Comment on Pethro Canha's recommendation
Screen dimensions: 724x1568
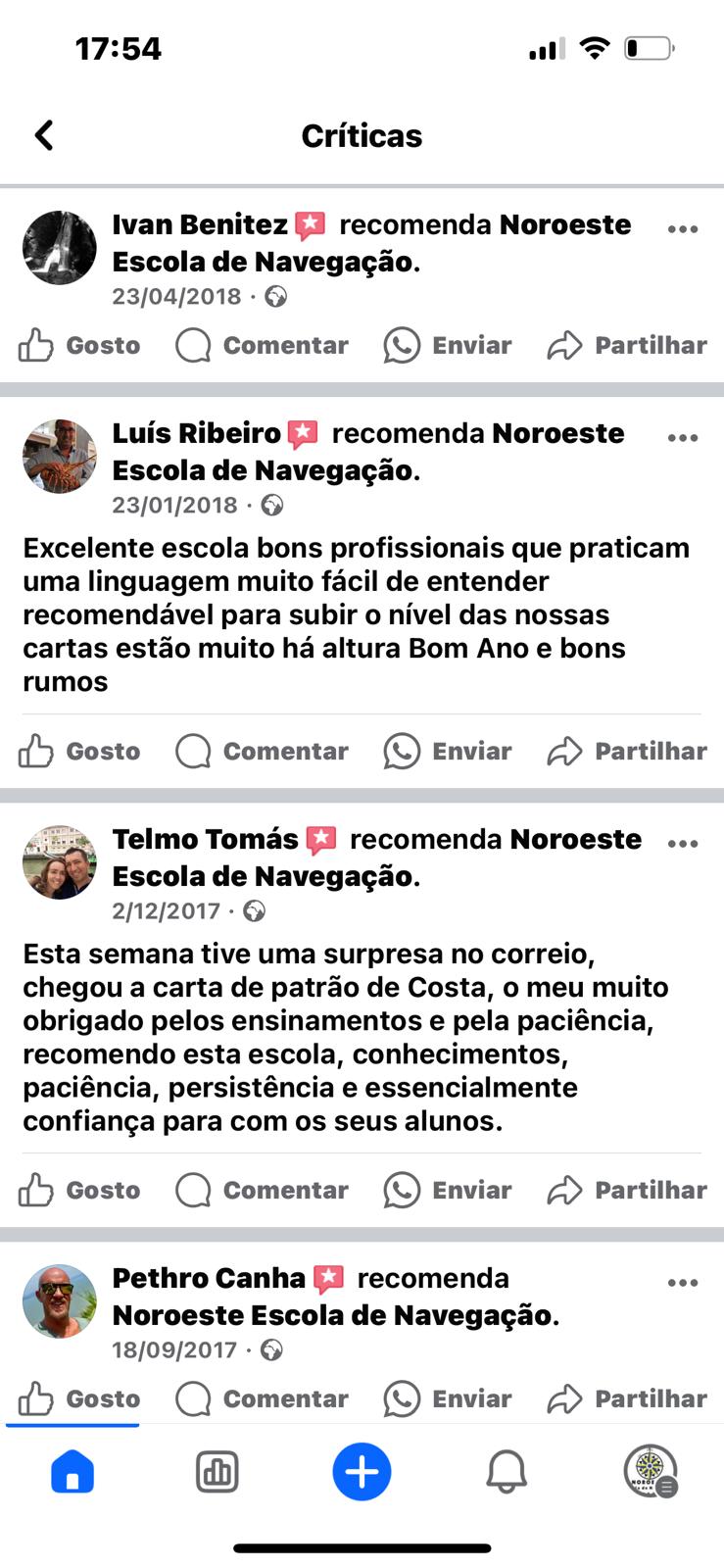262,1398
